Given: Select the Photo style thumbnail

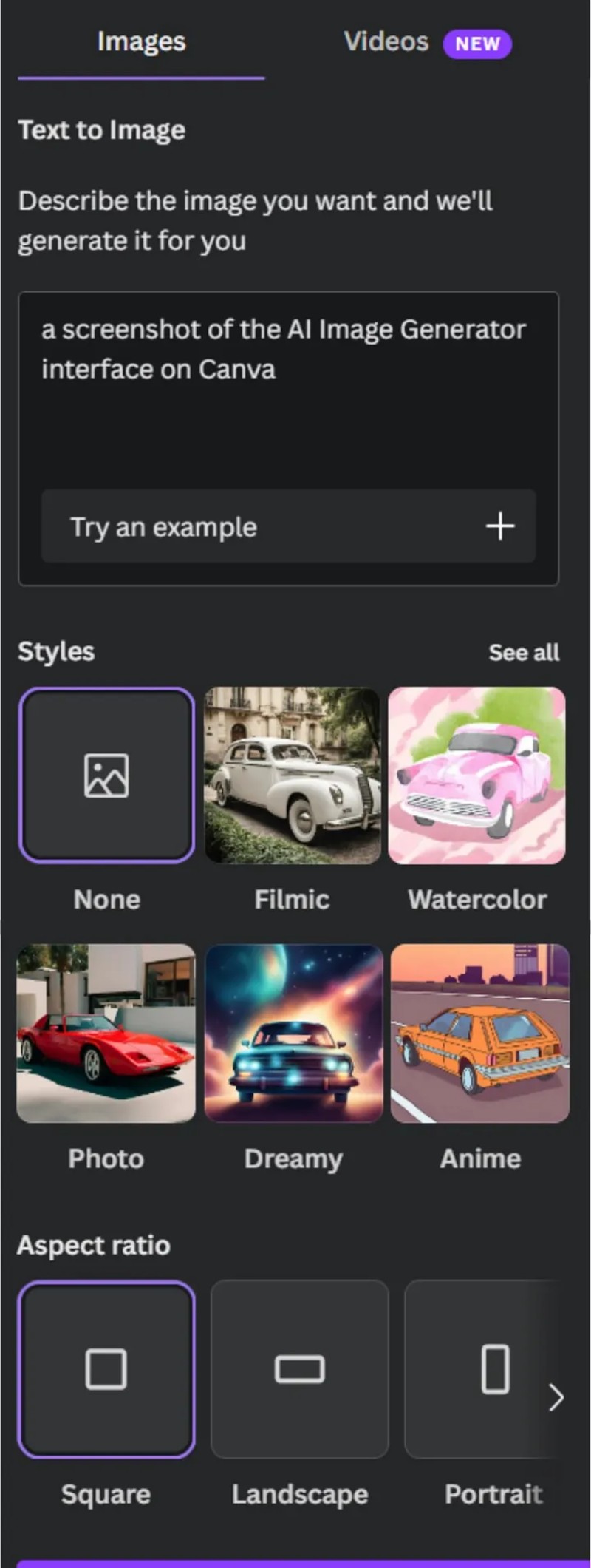Looking at the screenshot, I should pos(105,1034).
